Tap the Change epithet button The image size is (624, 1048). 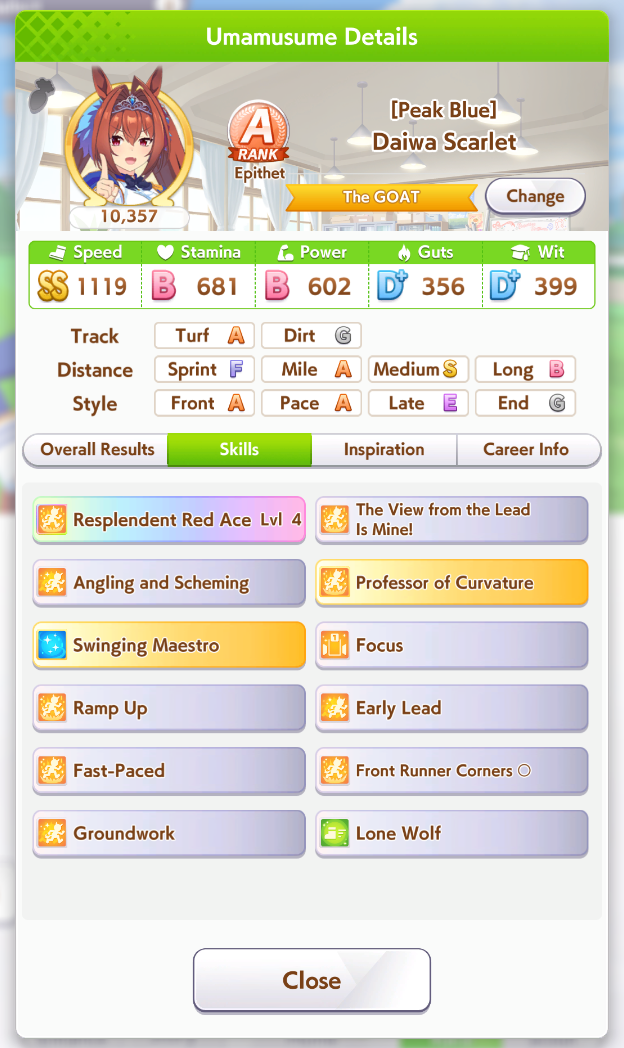[x=534, y=196]
